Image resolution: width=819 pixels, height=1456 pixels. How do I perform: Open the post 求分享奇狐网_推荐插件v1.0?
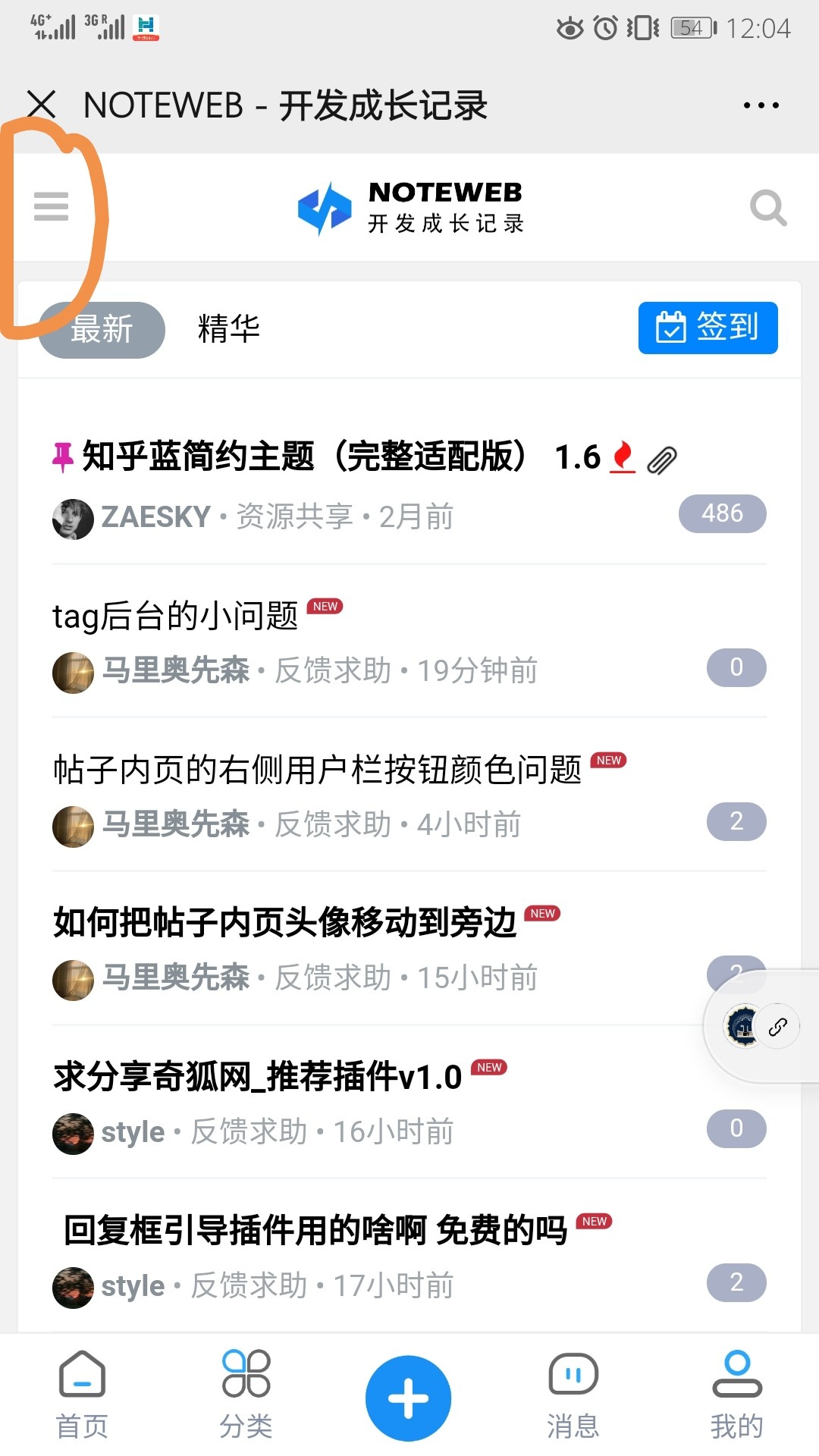point(258,1077)
